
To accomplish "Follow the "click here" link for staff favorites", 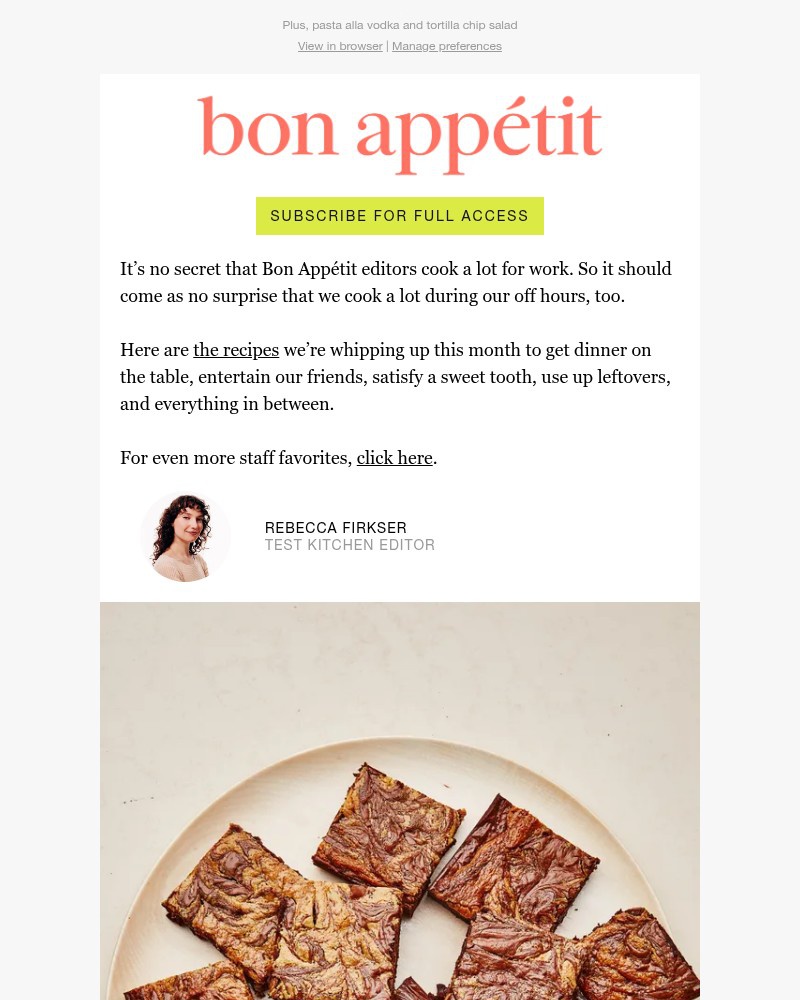I will tap(394, 458).
